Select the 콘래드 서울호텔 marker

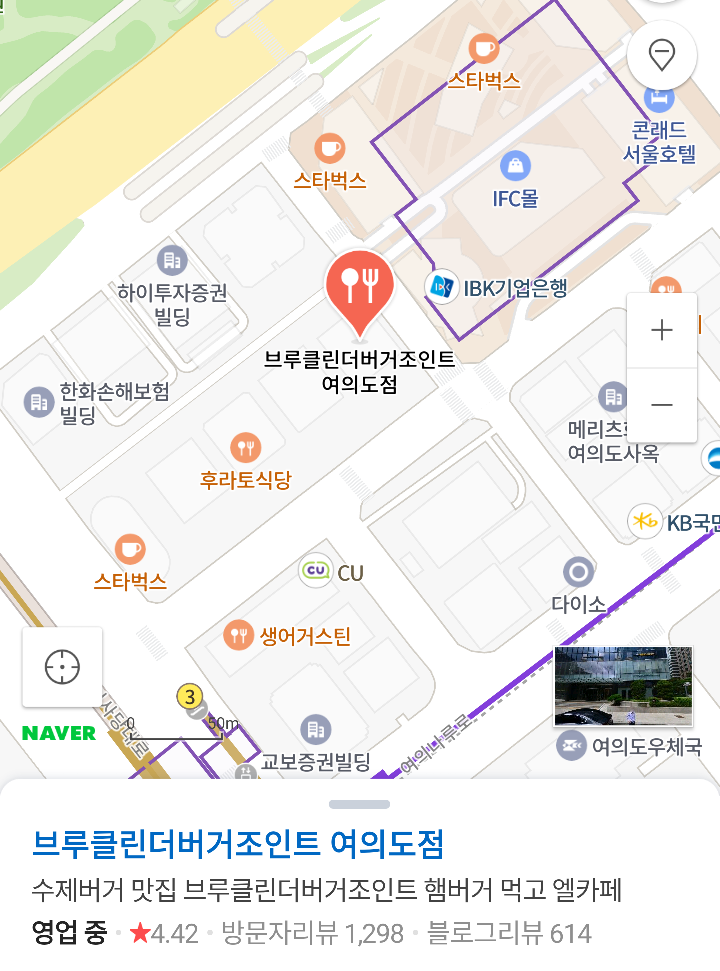(659, 99)
